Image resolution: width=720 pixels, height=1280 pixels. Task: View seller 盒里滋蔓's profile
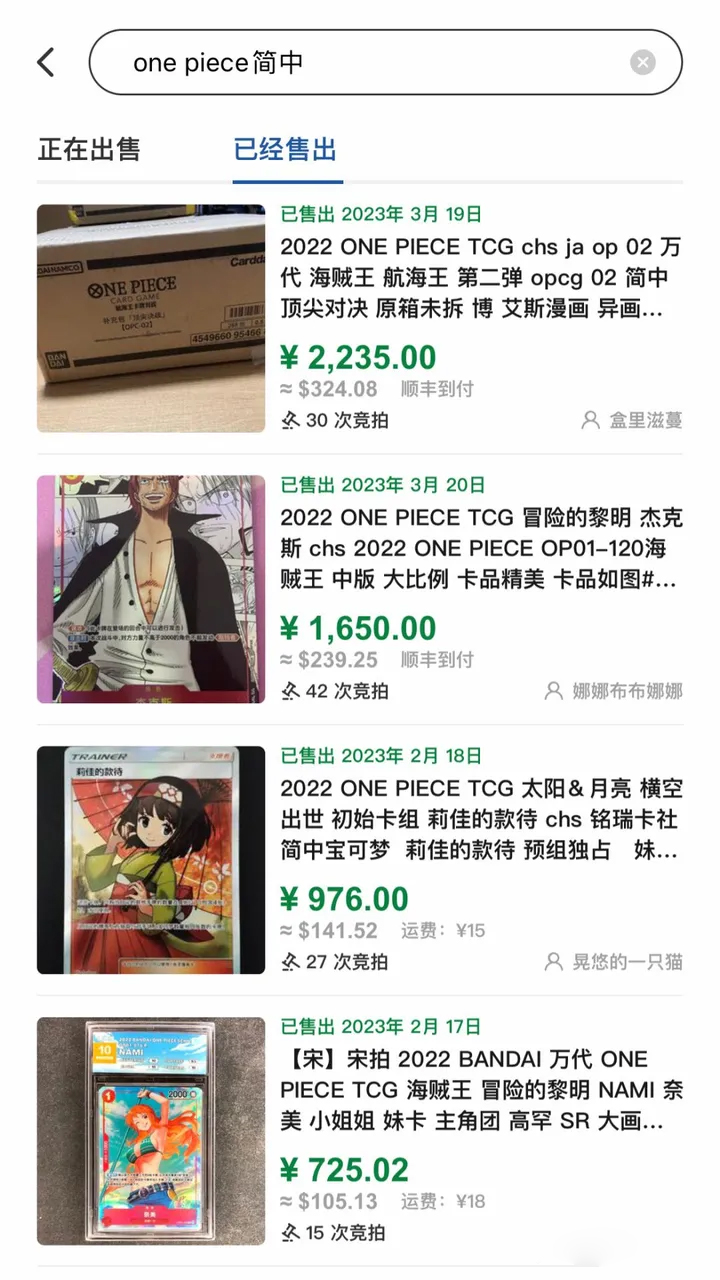pos(633,420)
